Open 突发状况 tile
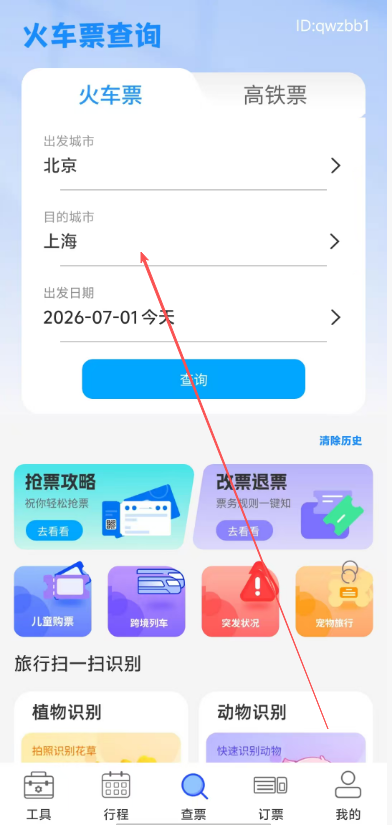 [240, 600]
